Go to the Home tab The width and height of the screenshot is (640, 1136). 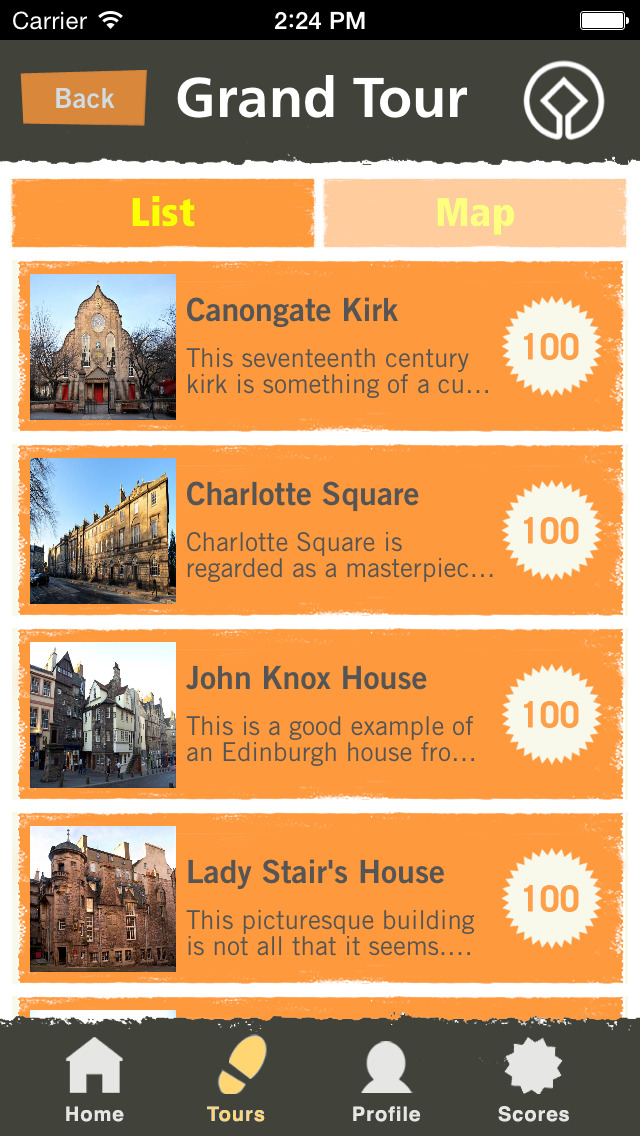pyautogui.click(x=94, y=1079)
